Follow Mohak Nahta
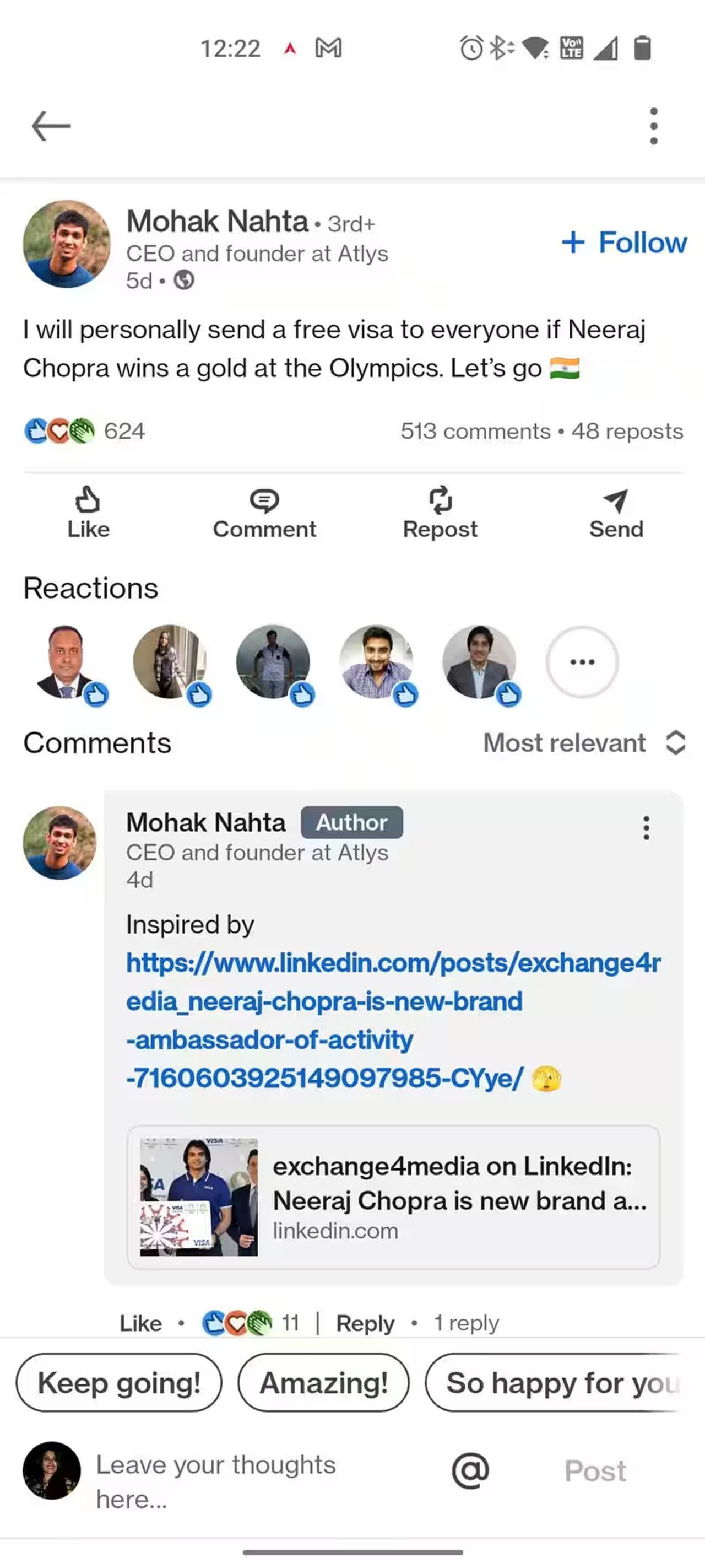The height and width of the screenshot is (1568, 705). click(624, 243)
